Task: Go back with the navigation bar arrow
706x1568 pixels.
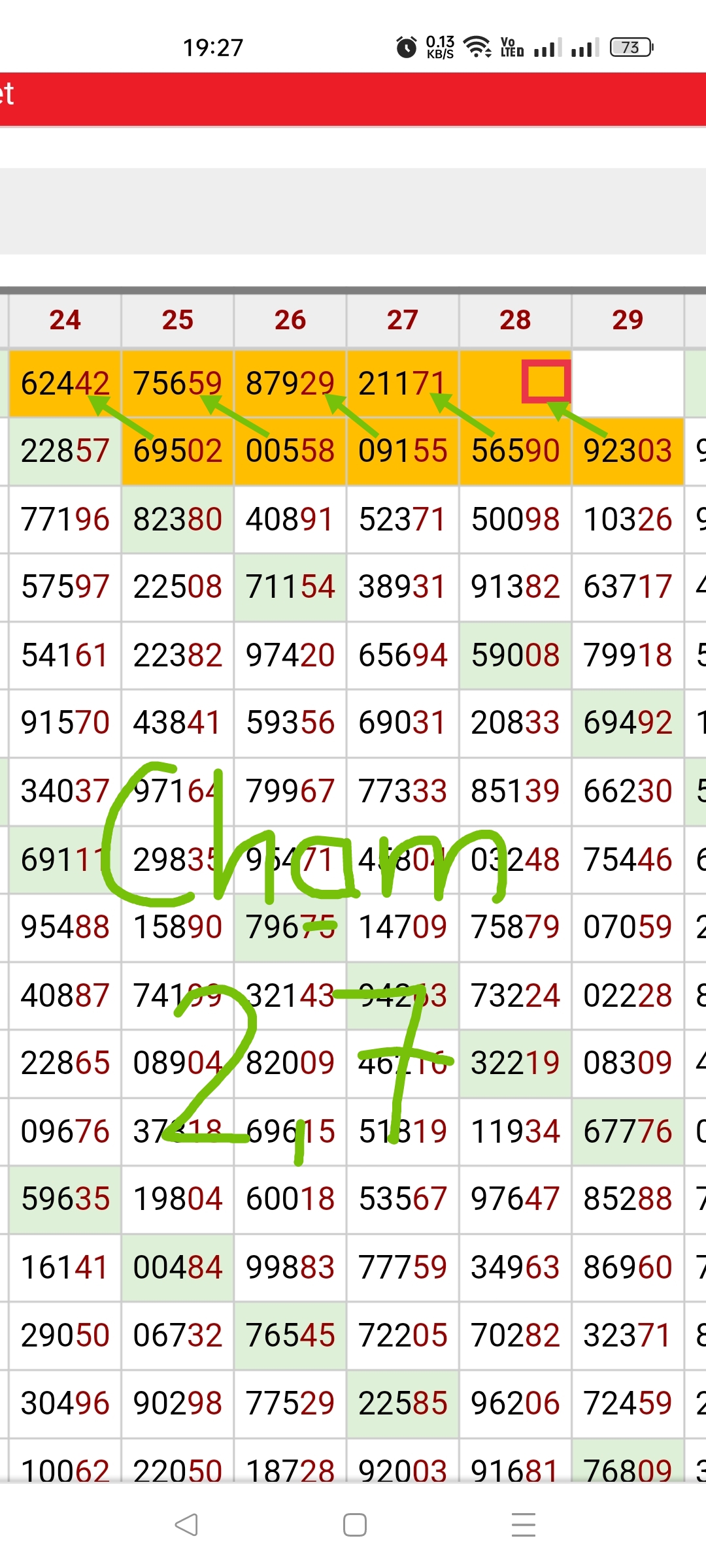Action: coord(186,1524)
